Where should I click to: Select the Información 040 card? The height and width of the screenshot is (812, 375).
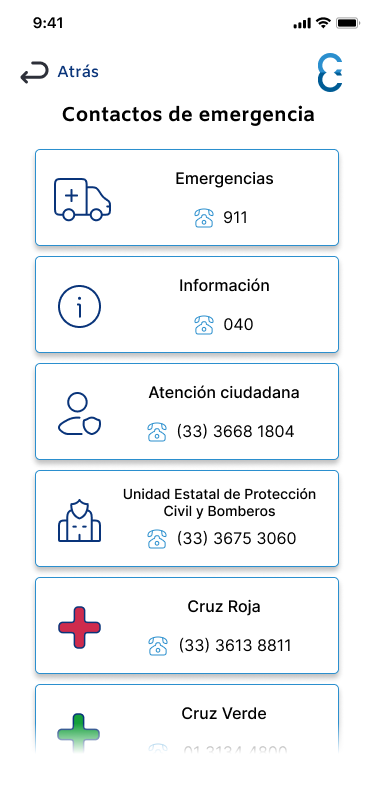[187, 304]
